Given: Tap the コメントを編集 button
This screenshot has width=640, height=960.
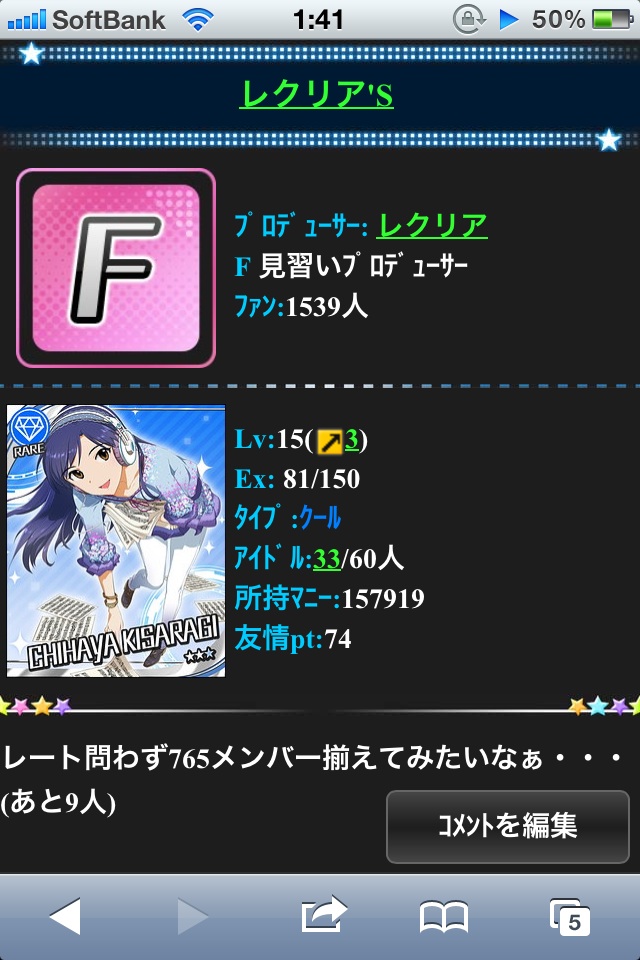Looking at the screenshot, I should tap(507, 826).
